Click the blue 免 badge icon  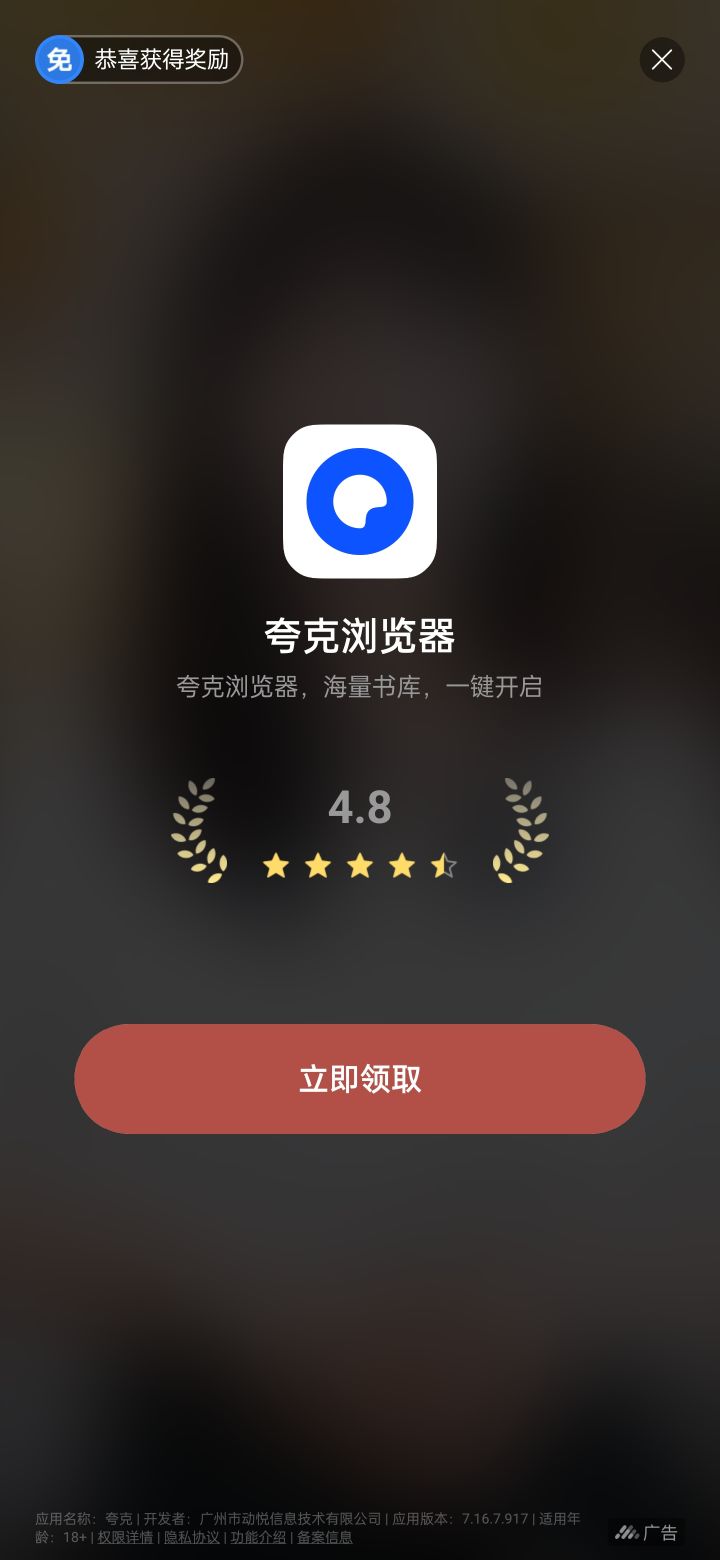click(x=59, y=60)
